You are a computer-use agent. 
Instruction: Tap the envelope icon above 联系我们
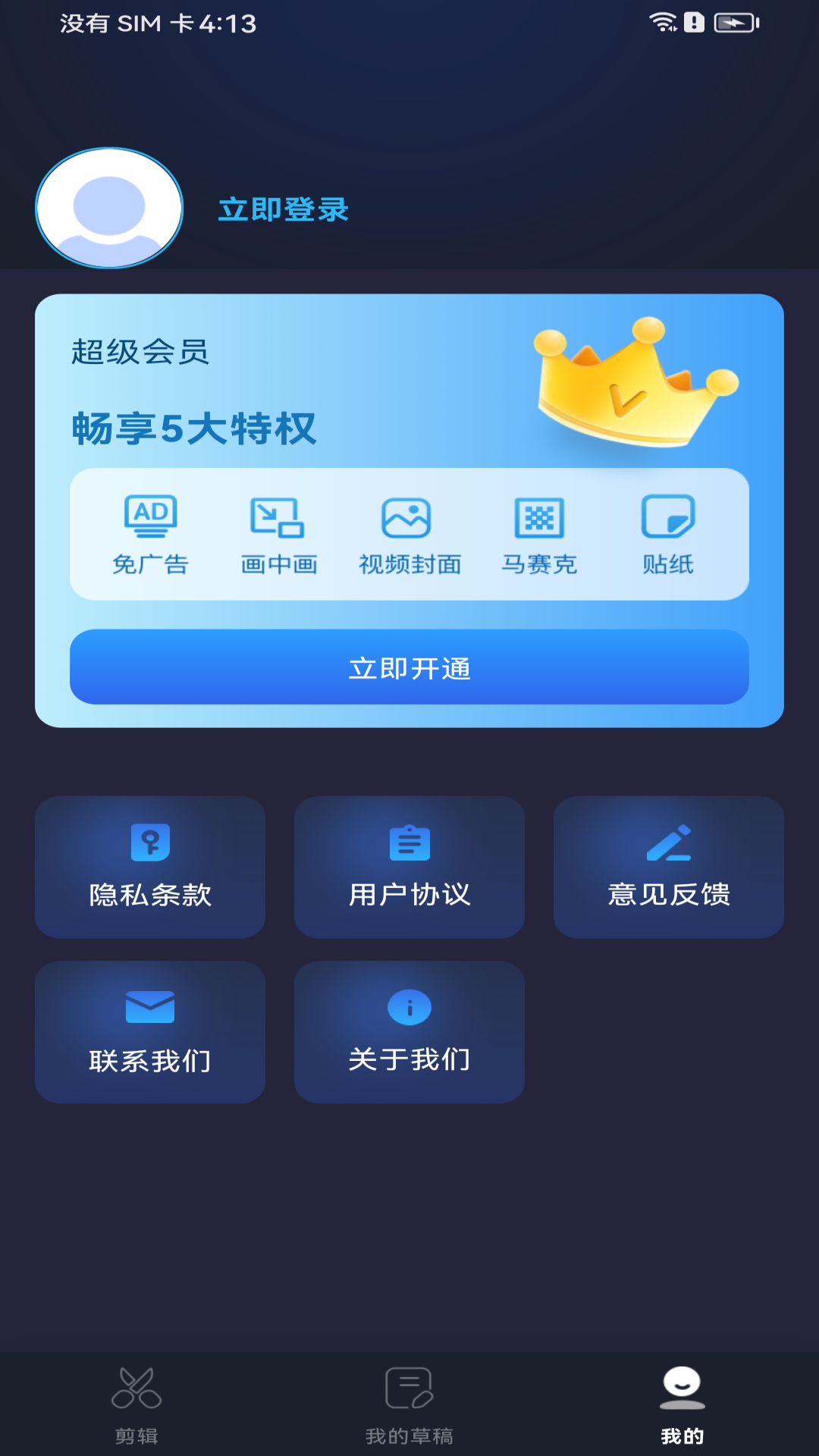coord(149,1005)
